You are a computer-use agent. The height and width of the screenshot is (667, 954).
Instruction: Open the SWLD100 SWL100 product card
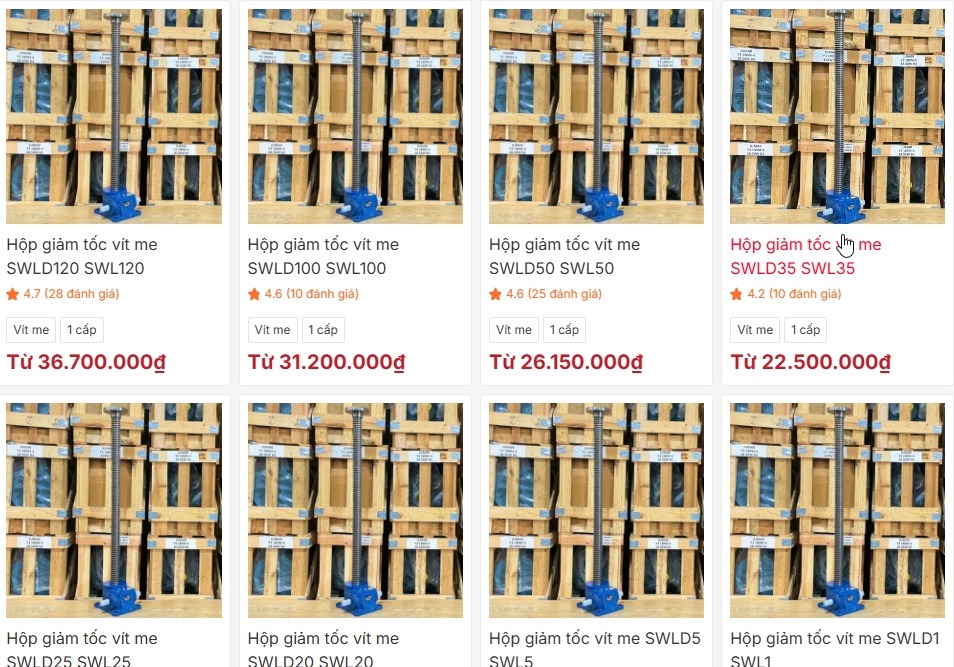click(323, 256)
